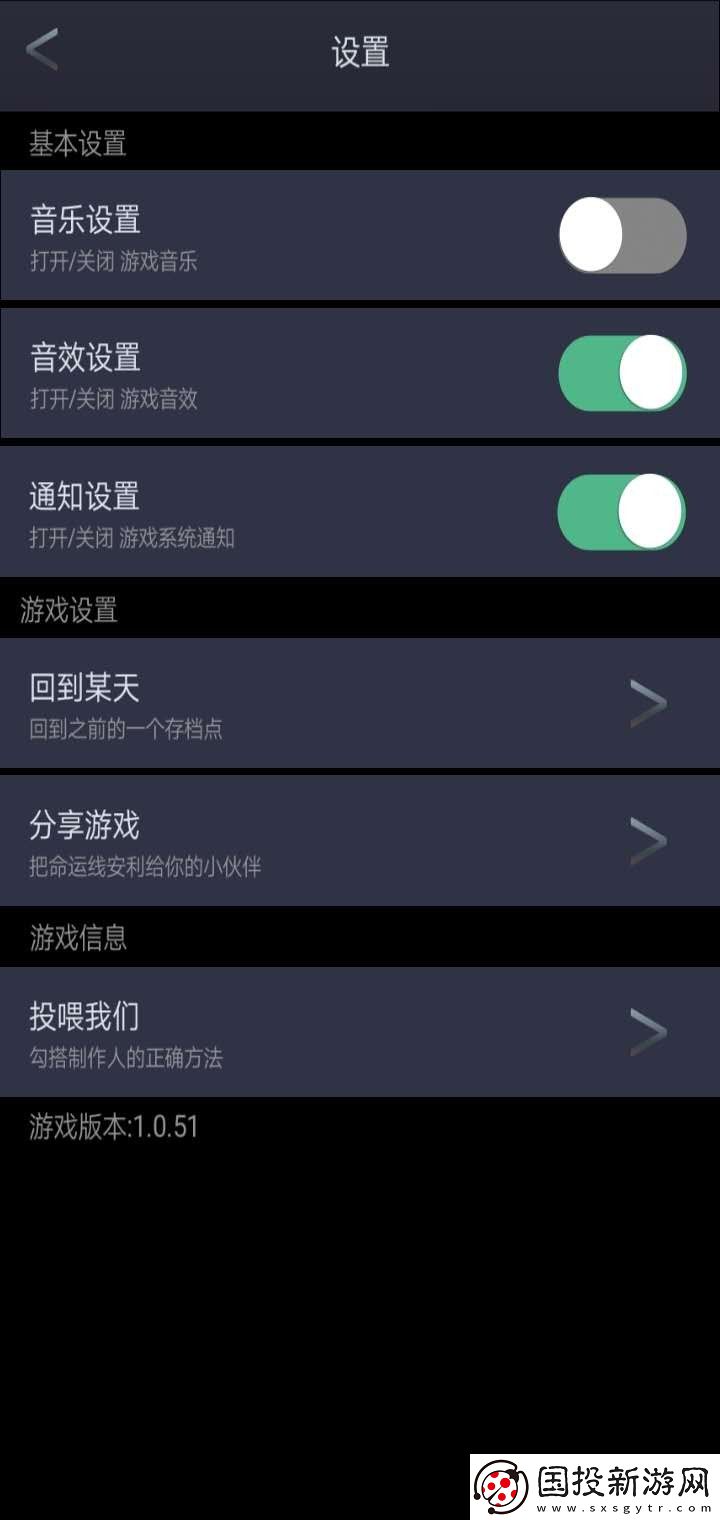Open 投喂我们 to support developers
Image resolution: width=720 pixels, height=1520 pixels.
tap(300, 1031)
